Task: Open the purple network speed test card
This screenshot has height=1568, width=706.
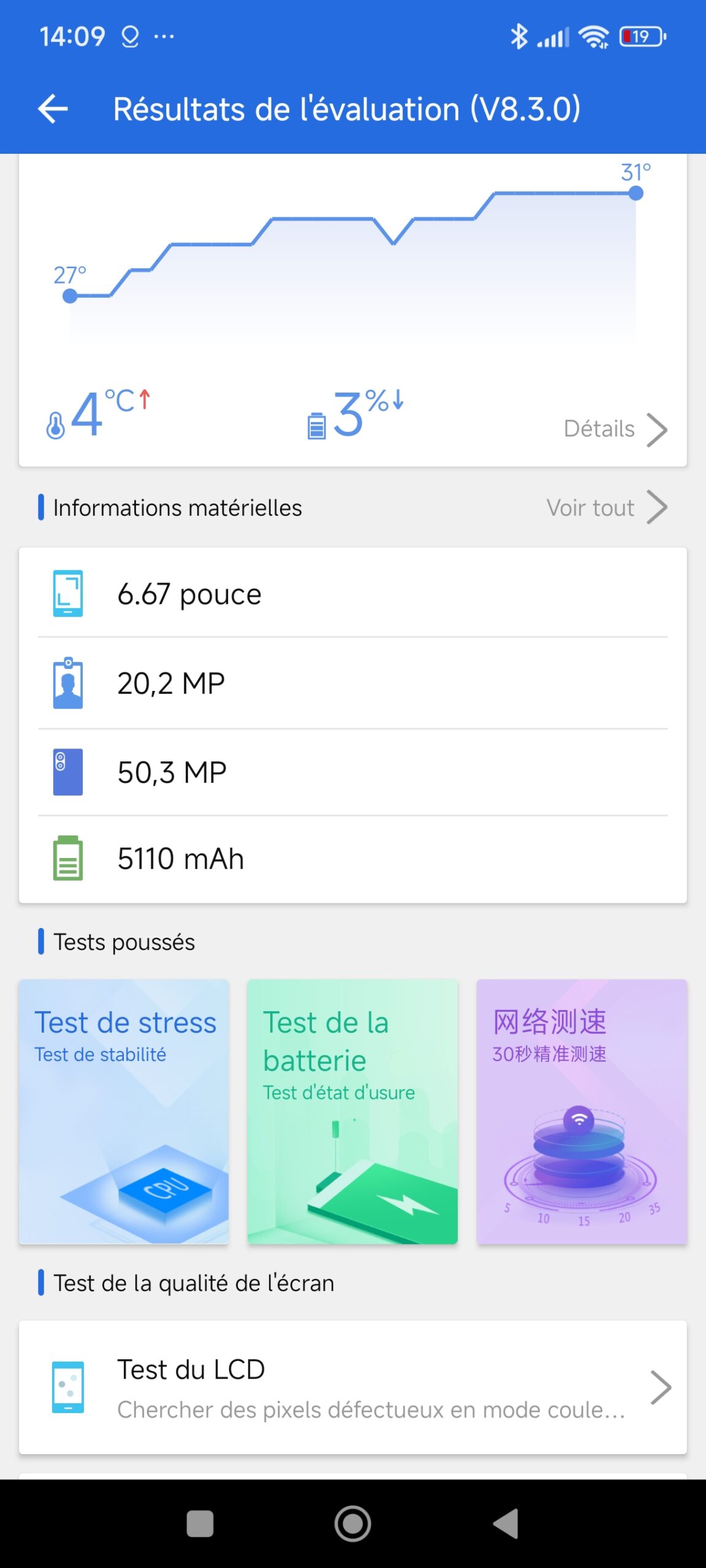Action: click(582, 1111)
